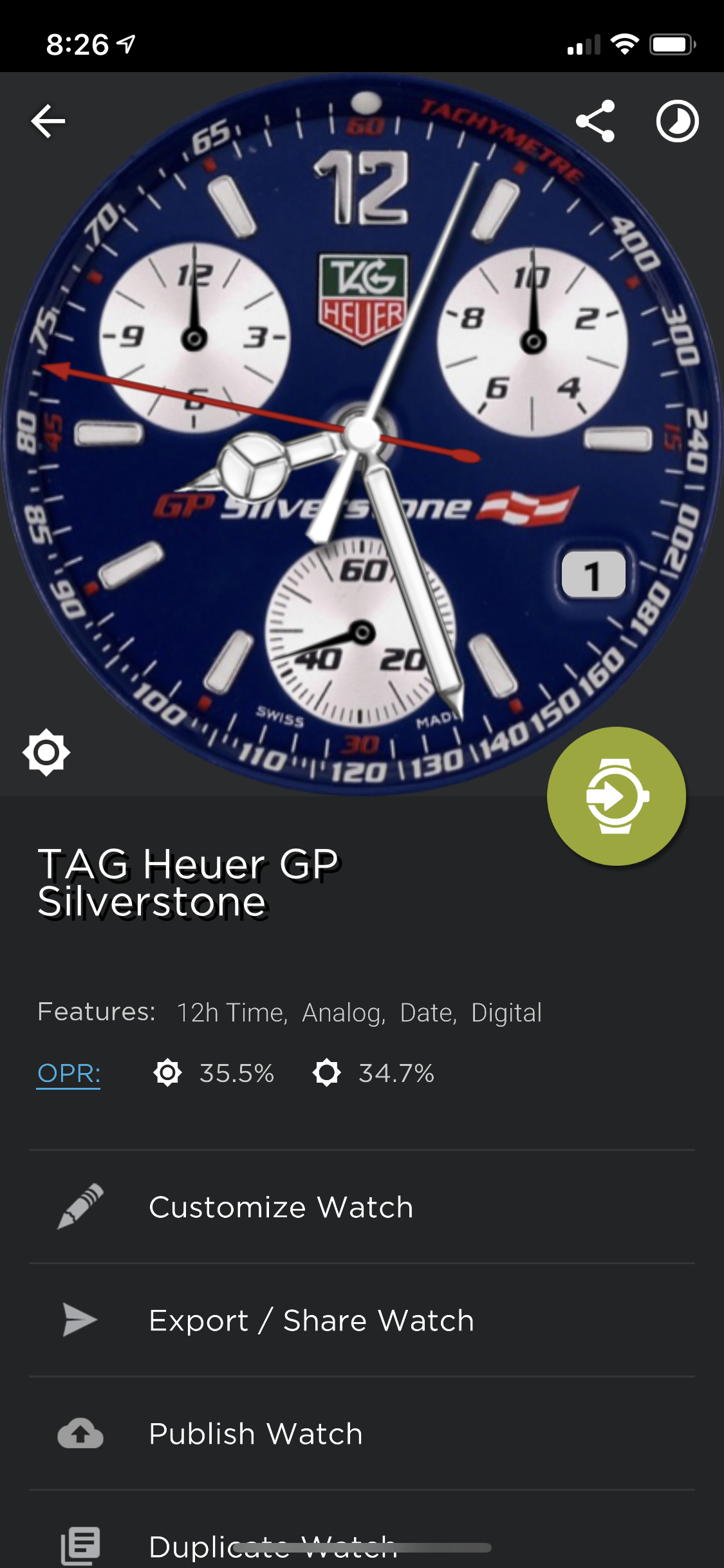The width and height of the screenshot is (724, 1568).
Task: Open Customize Watch
Action: (362, 1207)
